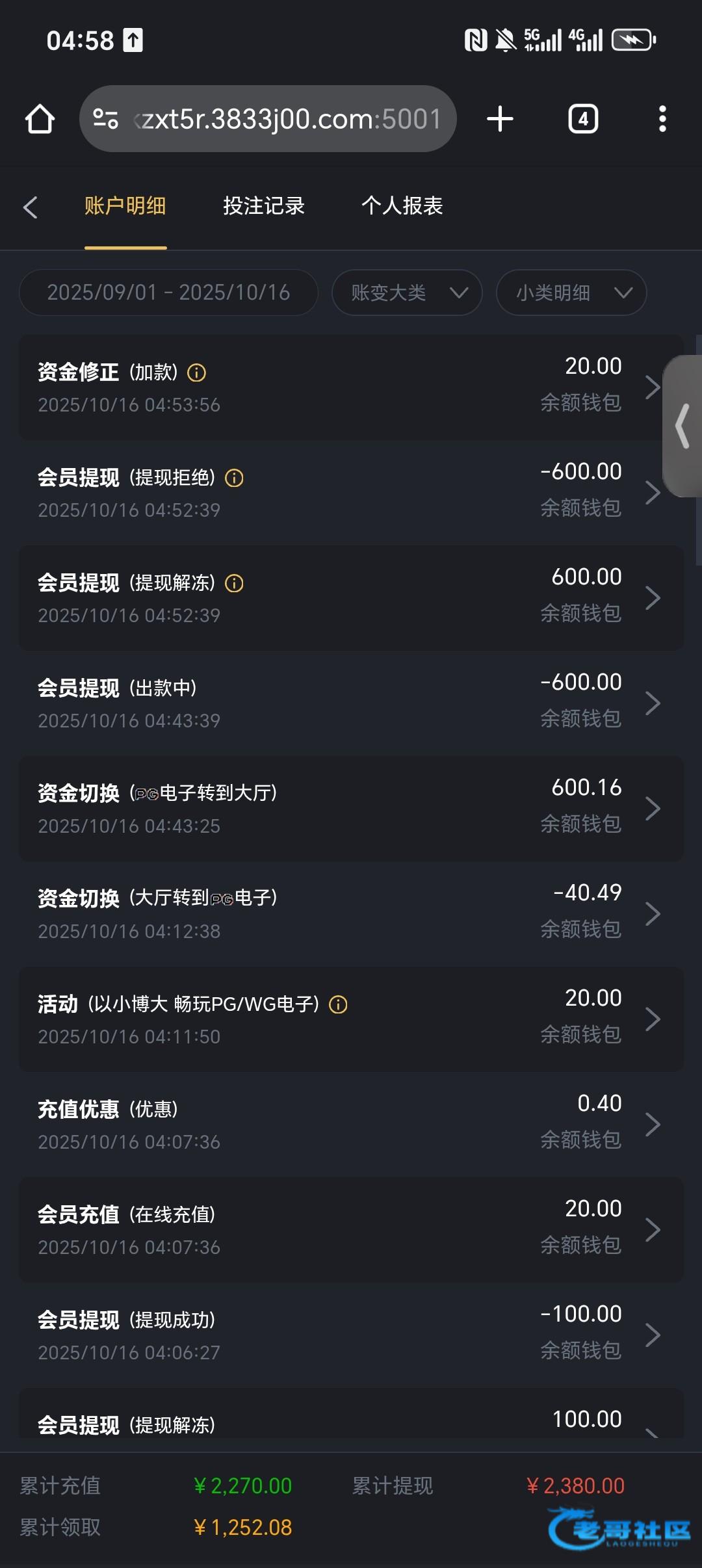
Task: Expand the 小类明细 dropdown
Action: click(x=571, y=293)
